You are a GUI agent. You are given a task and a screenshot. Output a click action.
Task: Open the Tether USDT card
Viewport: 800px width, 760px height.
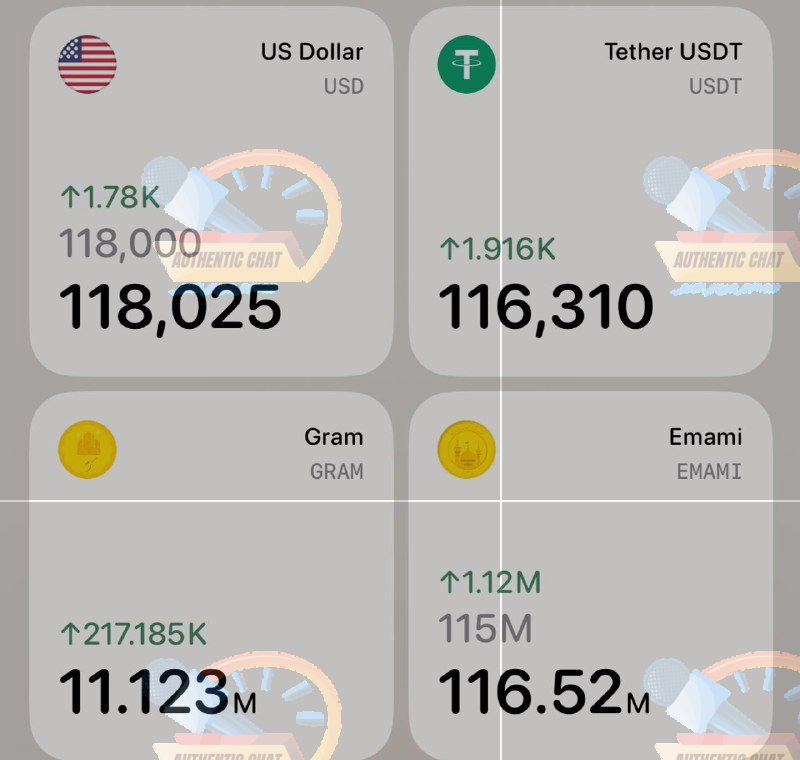591,190
